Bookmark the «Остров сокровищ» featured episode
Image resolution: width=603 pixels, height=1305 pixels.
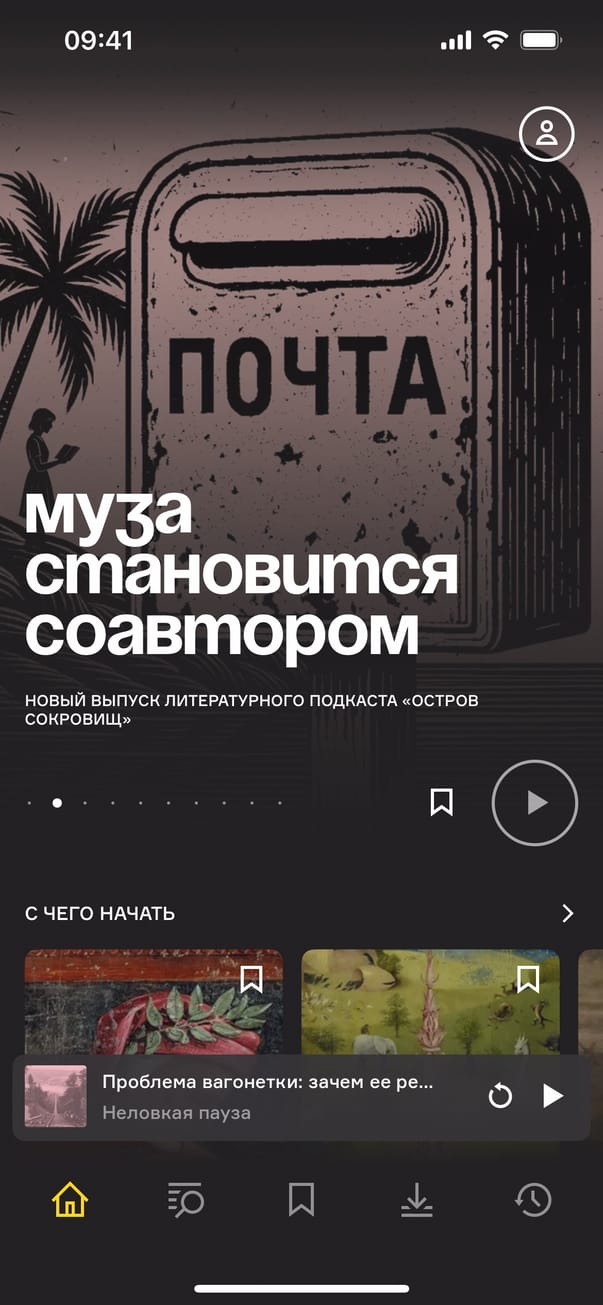coord(441,802)
